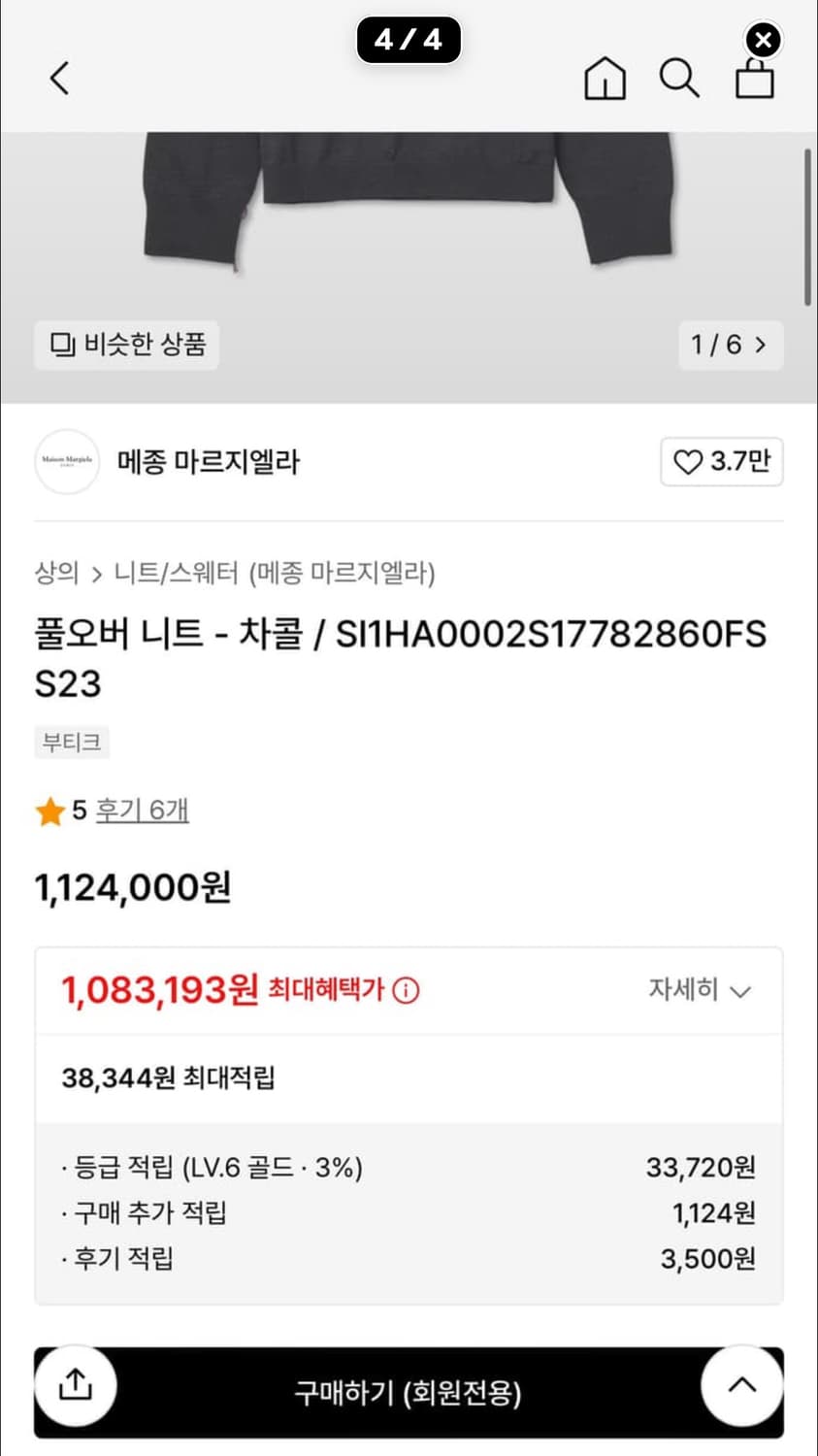Tap 구매하기 (회원전용) purchase button
This screenshot has width=818, height=1456.
click(x=409, y=1392)
